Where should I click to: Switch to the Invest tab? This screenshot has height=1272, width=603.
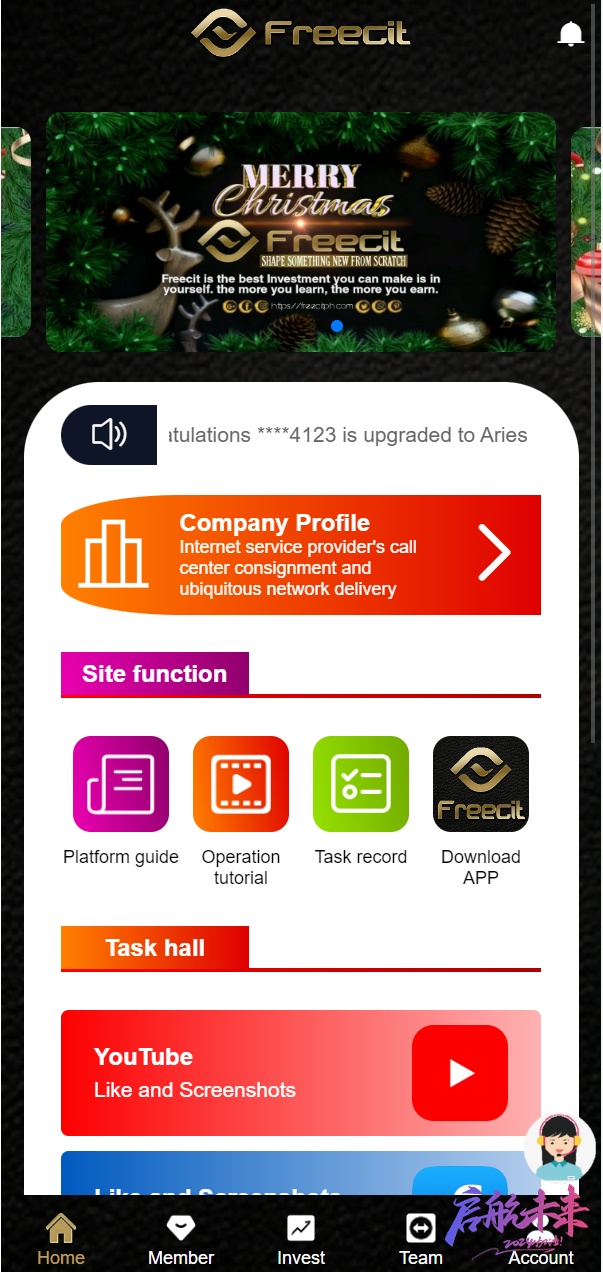point(301,1238)
